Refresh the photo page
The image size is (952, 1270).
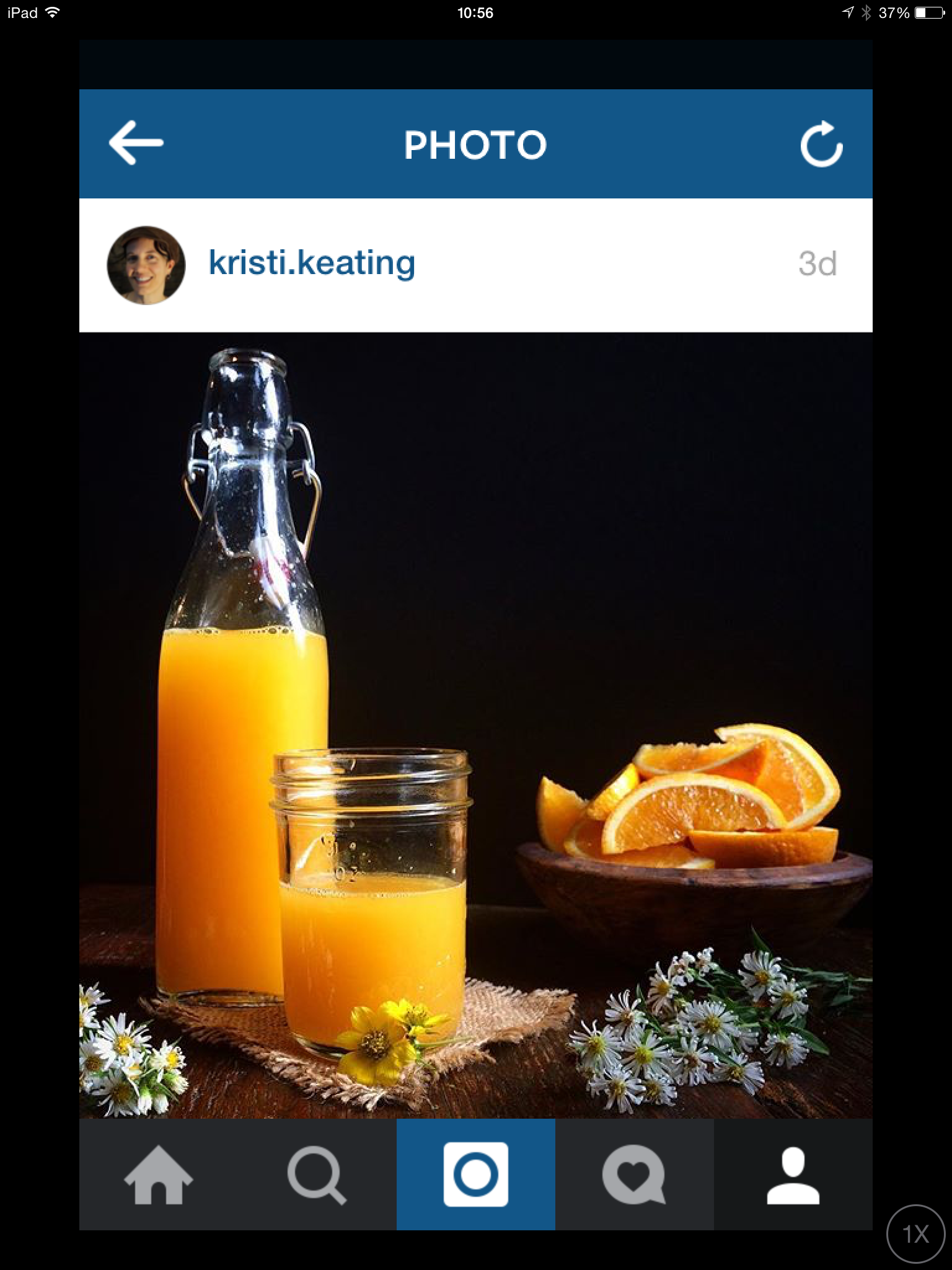pyautogui.click(x=821, y=144)
